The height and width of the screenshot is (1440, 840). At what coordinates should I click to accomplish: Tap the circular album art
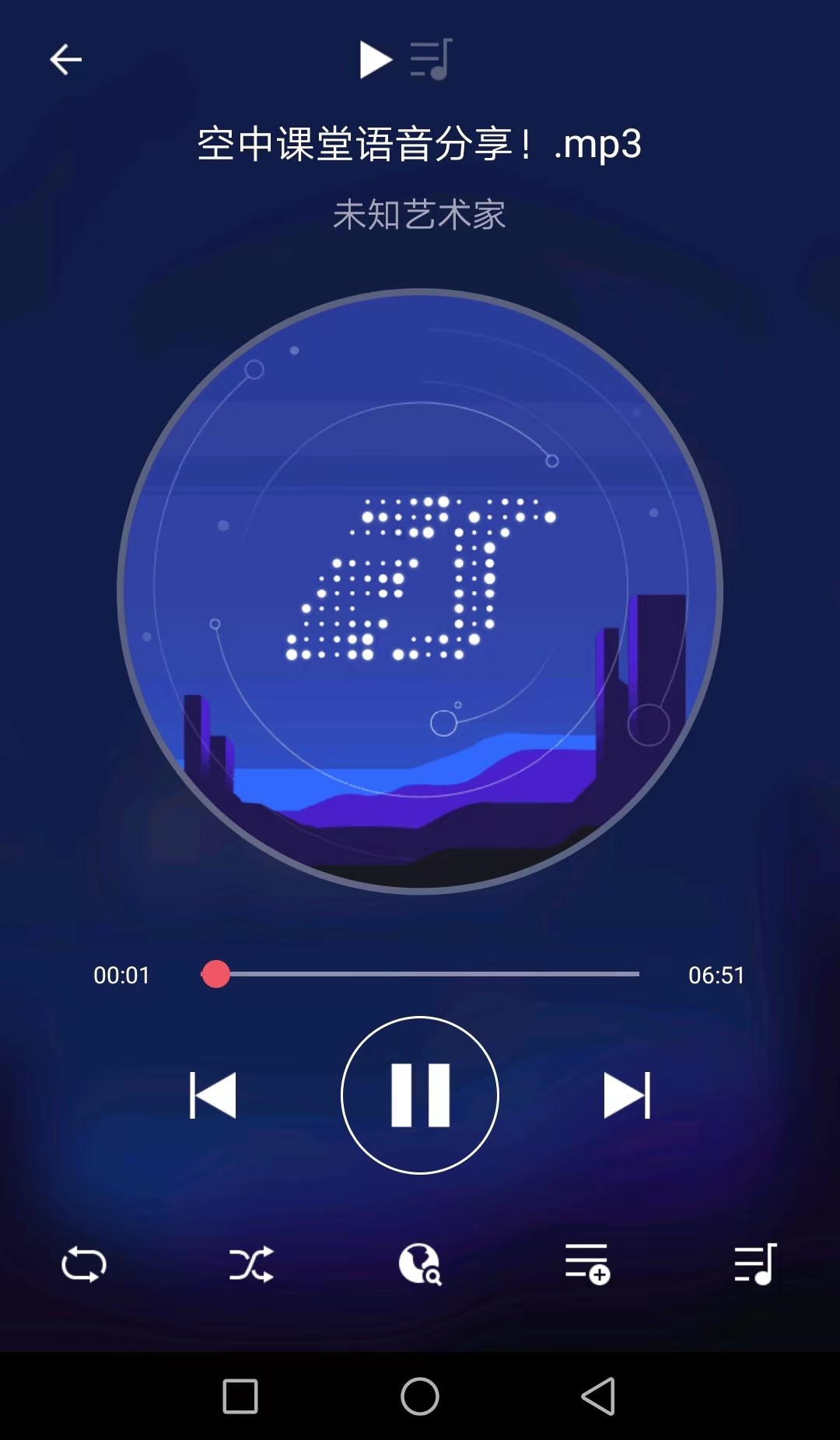point(420,591)
